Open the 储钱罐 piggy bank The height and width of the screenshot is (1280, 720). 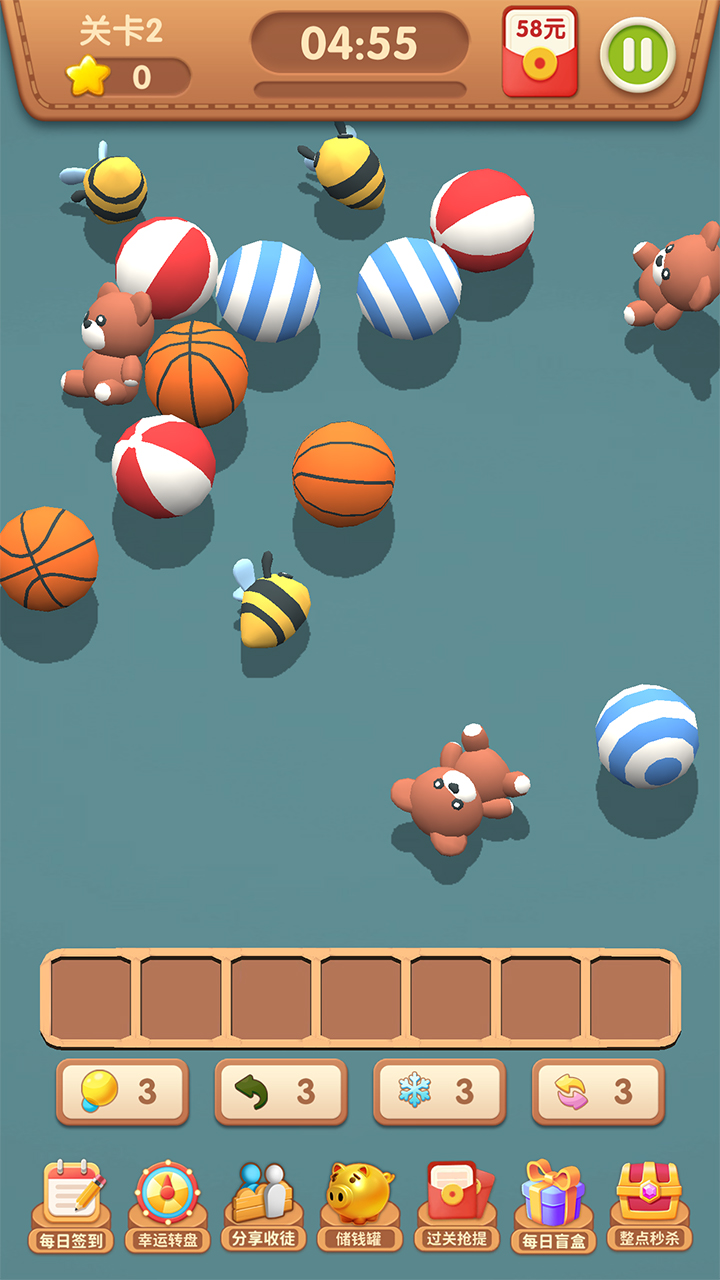[x=360, y=1204]
